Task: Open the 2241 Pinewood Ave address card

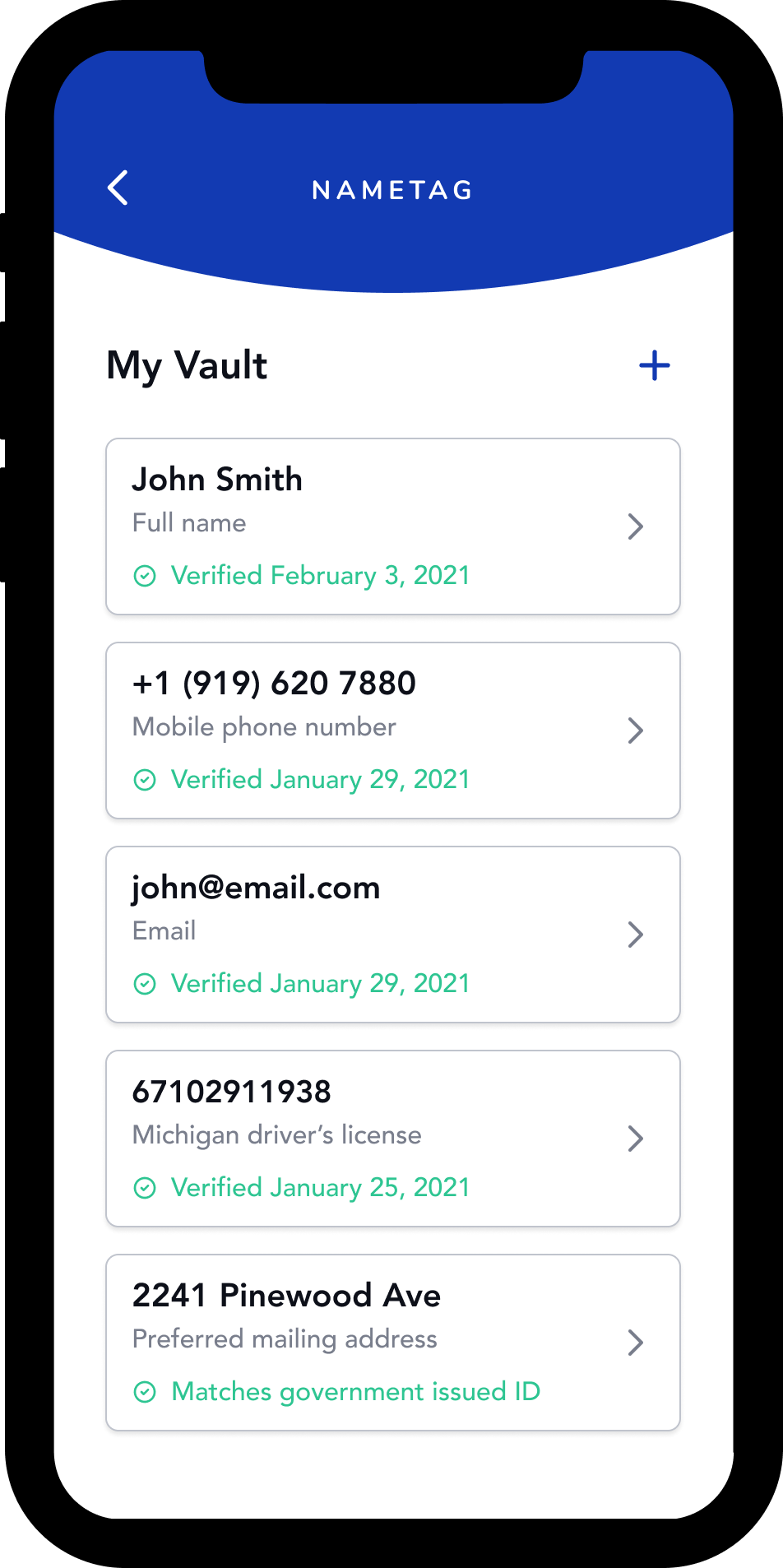Action: point(393,1343)
